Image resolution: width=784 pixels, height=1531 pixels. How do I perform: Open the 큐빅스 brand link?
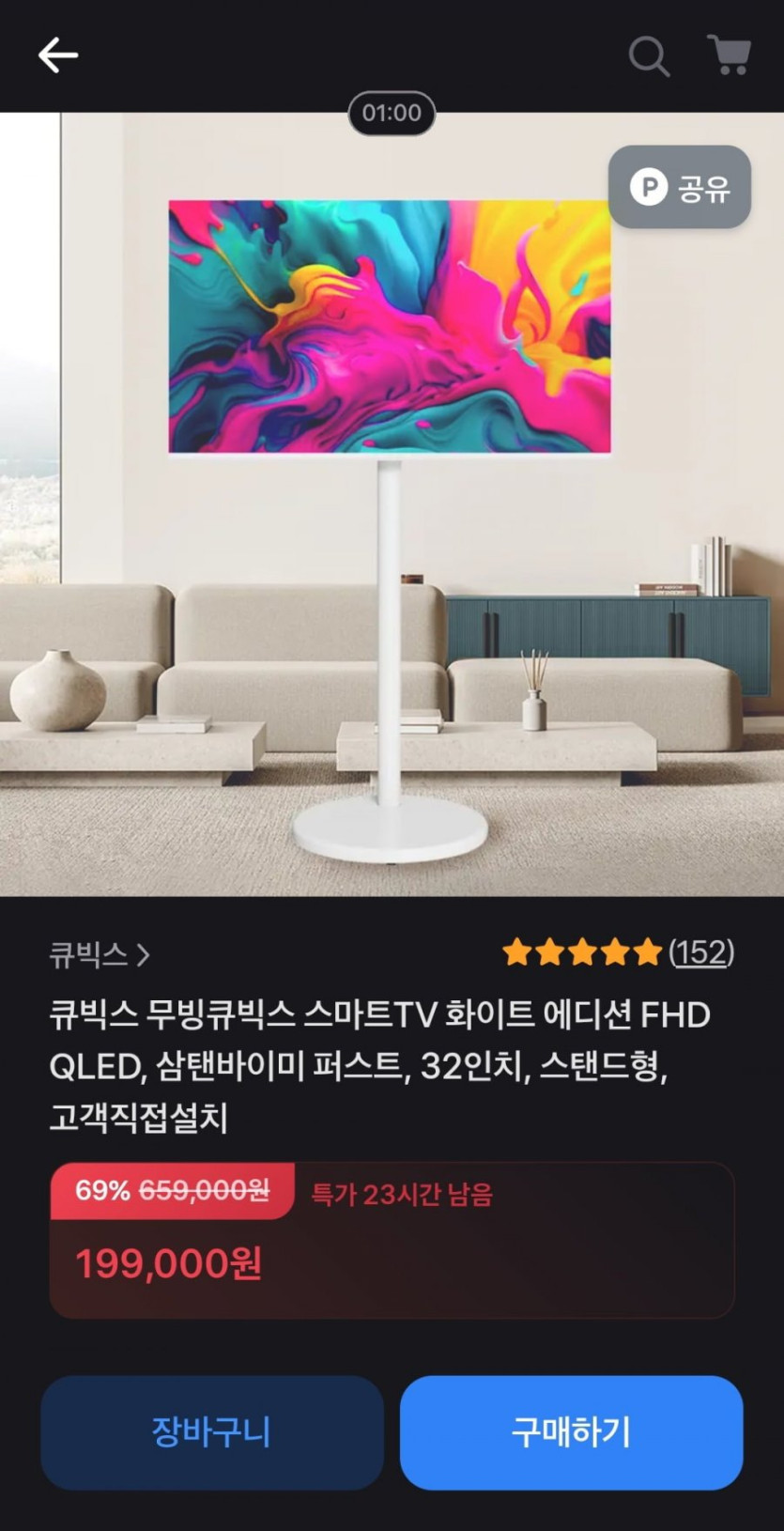tap(100, 954)
